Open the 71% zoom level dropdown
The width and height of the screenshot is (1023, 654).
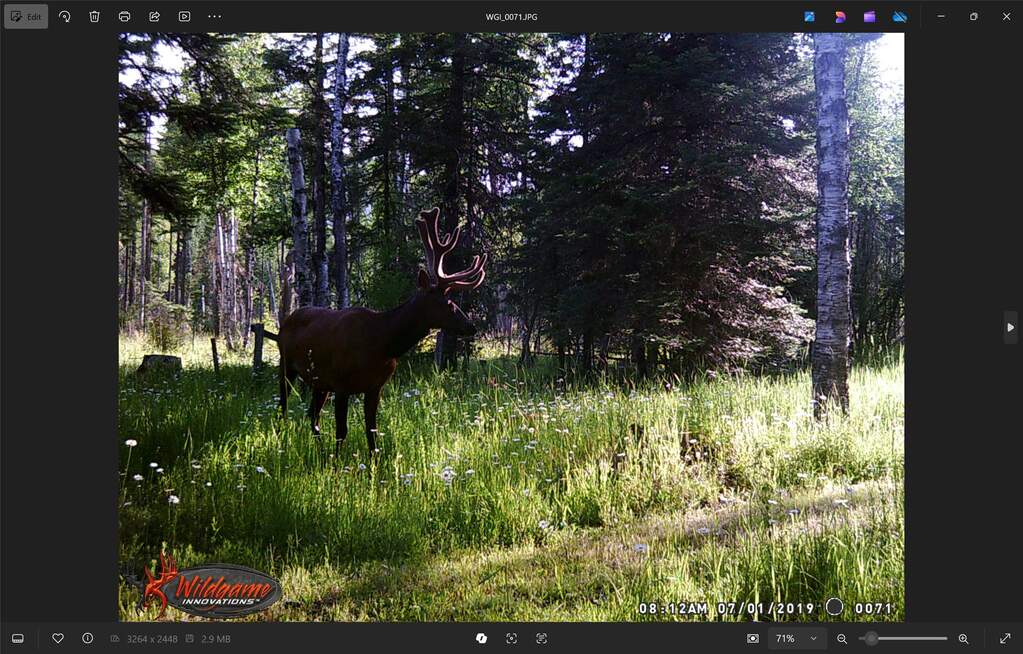tap(797, 638)
